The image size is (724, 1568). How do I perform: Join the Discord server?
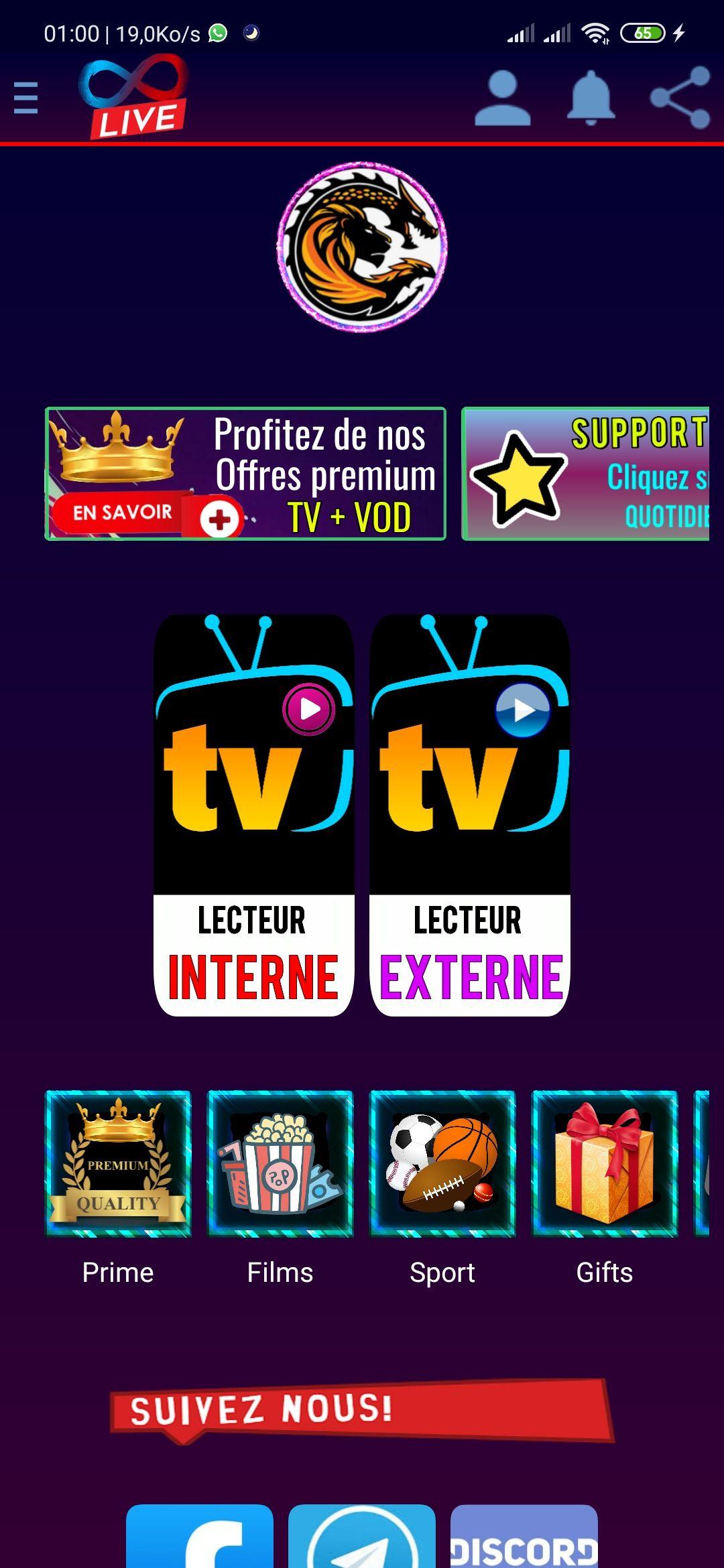click(x=524, y=1538)
